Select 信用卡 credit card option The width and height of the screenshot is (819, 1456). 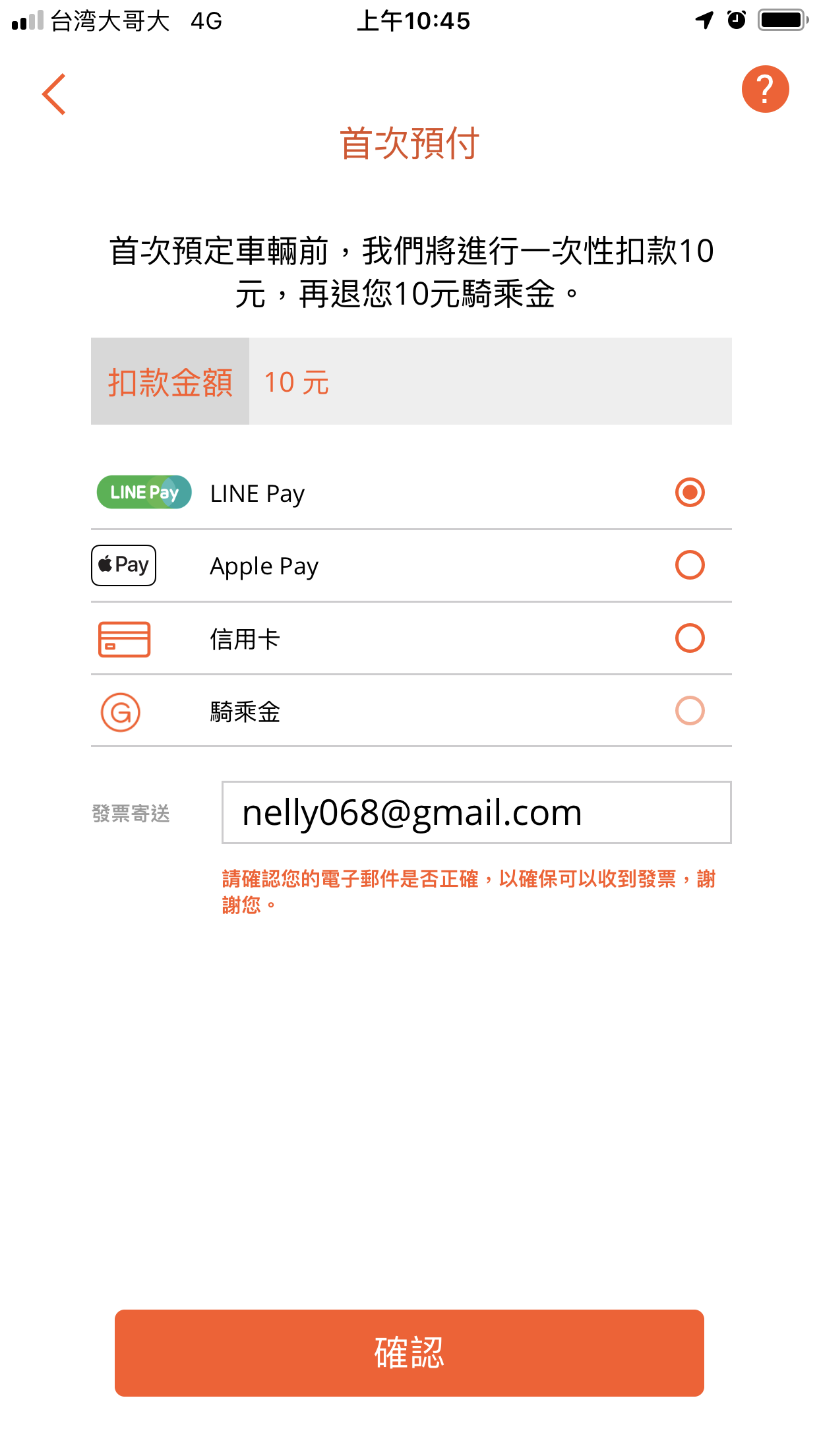pyautogui.click(x=690, y=638)
